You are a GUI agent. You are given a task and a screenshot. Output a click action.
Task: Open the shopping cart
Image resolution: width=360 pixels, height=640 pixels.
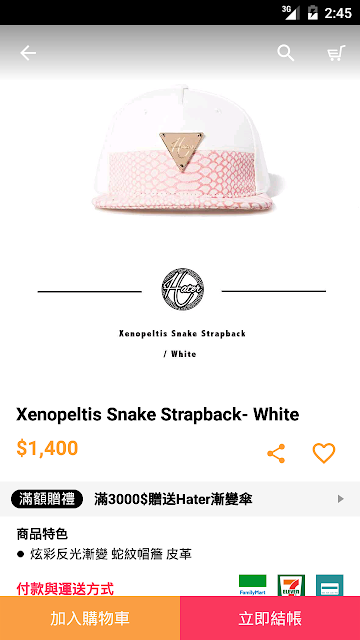(x=336, y=53)
